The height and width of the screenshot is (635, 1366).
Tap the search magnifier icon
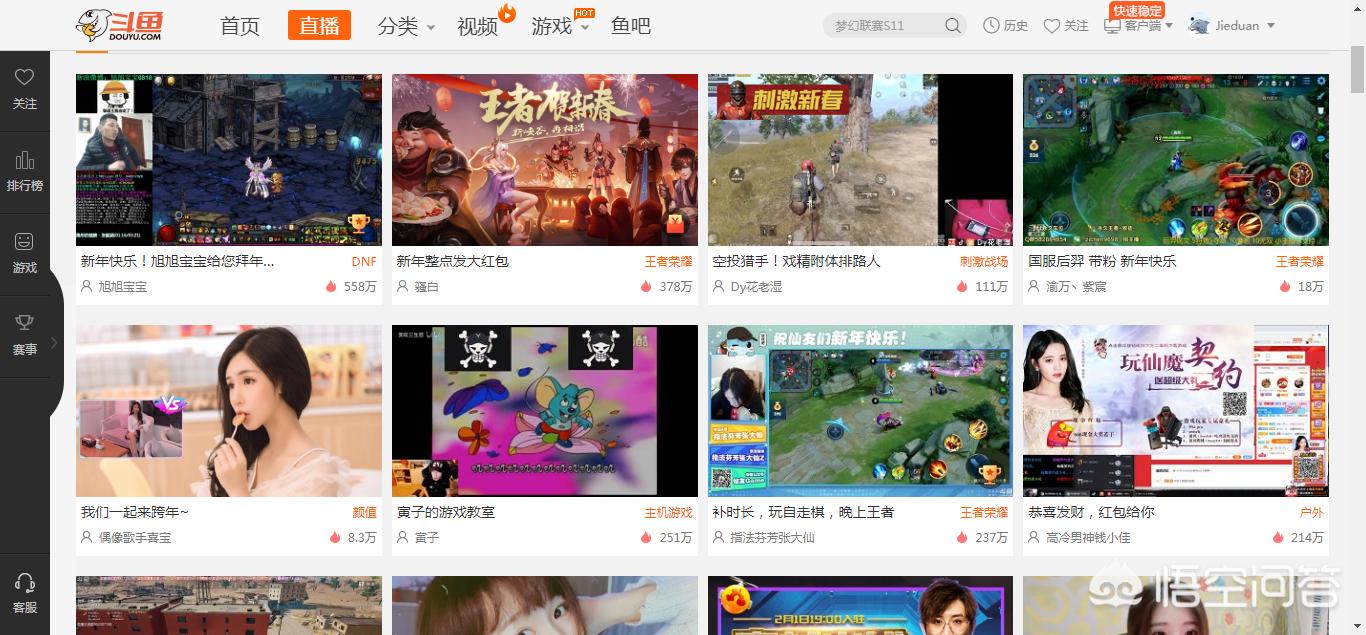click(953, 26)
